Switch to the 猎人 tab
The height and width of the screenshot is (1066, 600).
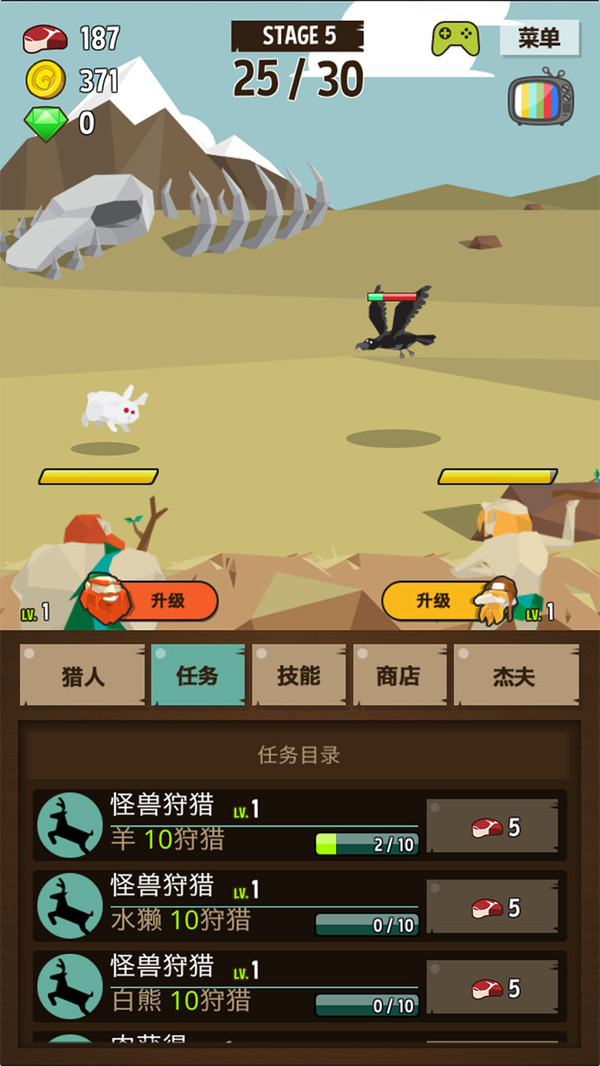coord(83,676)
